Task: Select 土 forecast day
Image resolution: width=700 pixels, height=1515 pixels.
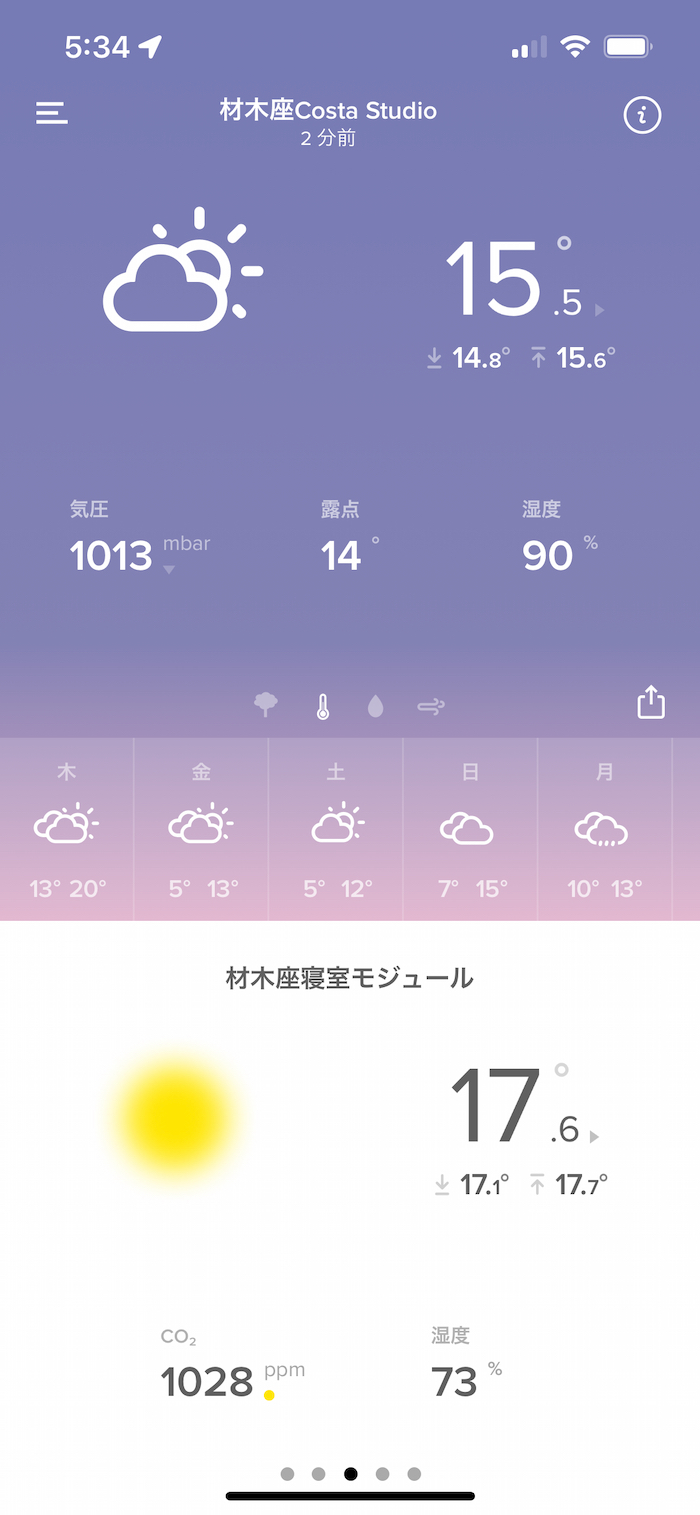Action: click(x=336, y=829)
